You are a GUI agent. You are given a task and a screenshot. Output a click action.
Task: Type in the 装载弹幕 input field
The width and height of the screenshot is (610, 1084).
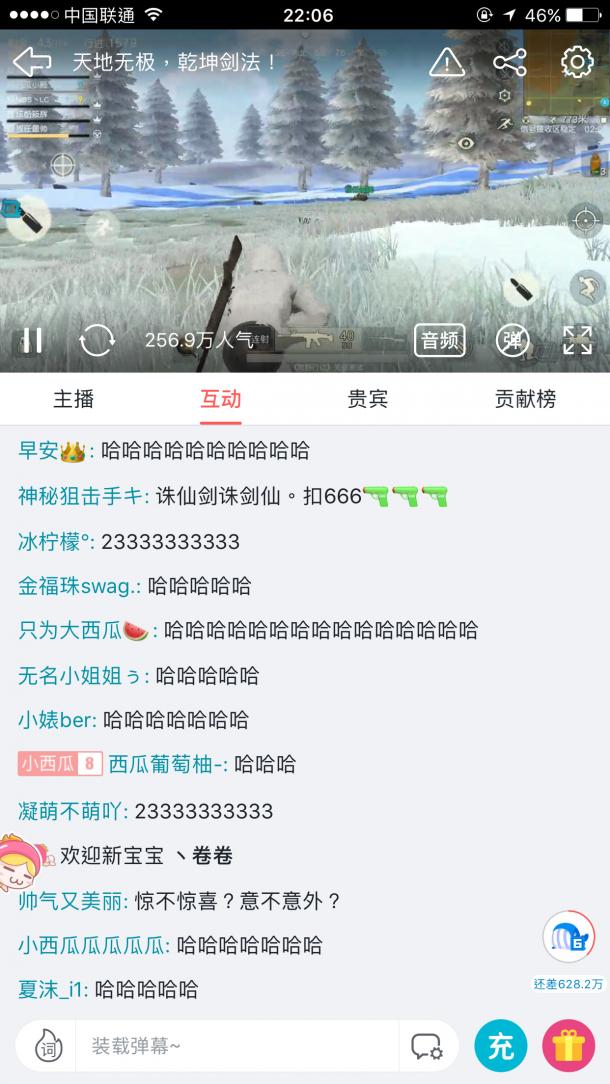click(235, 1047)
